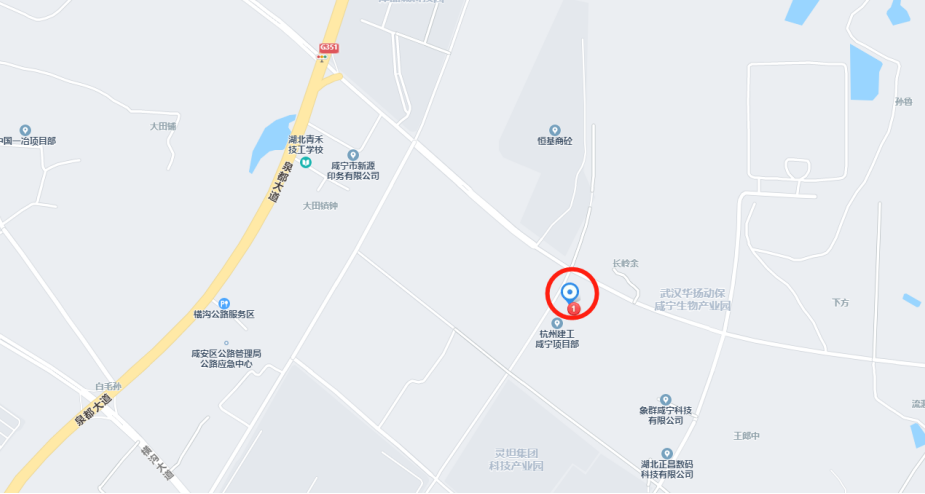Tap the blue location pin numbered 1
The width and height of the screenshot is (925, 494).
pyautogui.click(x=570, y=293)
